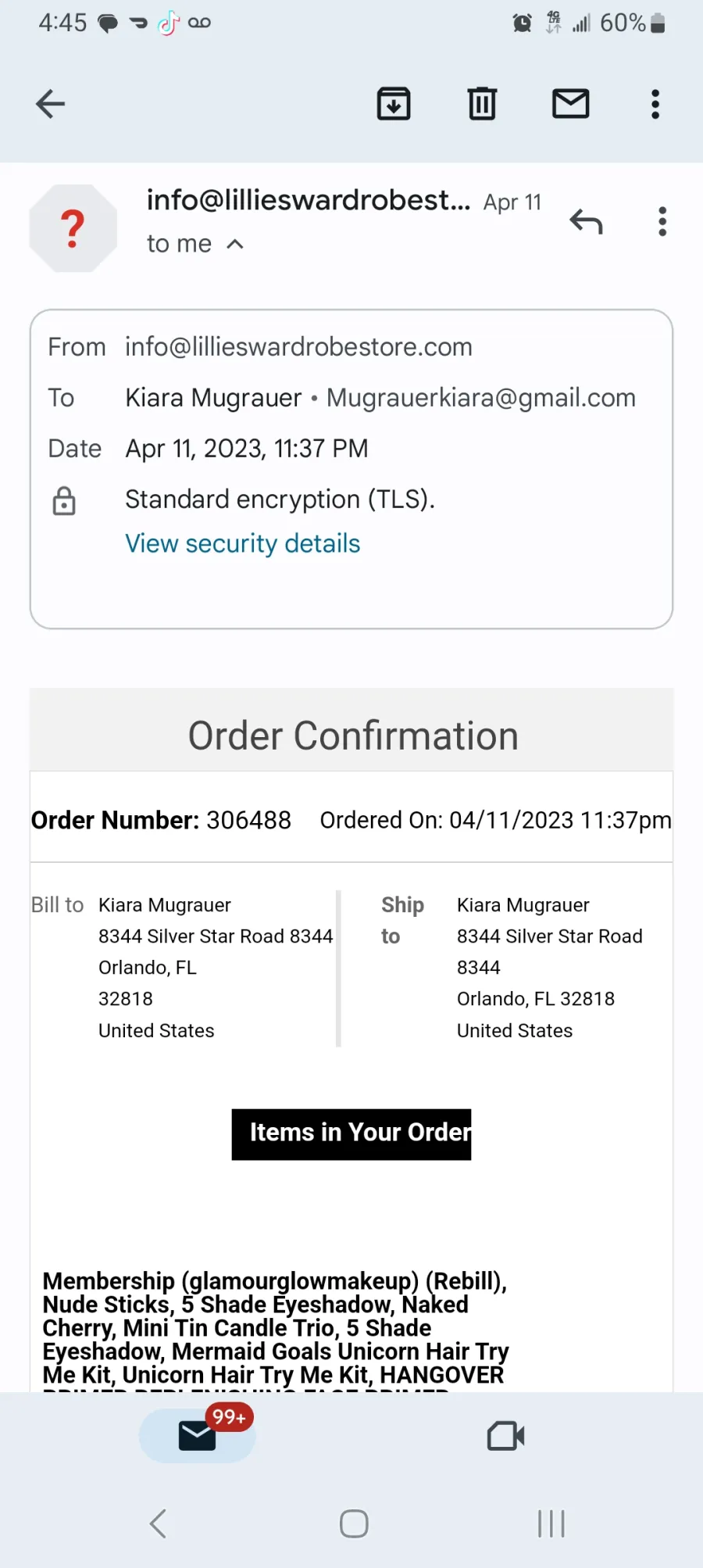The height and width of the screenshot is (1568, 703).
Task: Open the top toolbar overflow menu
Action: pyautogui.click(x=655, y=104)
